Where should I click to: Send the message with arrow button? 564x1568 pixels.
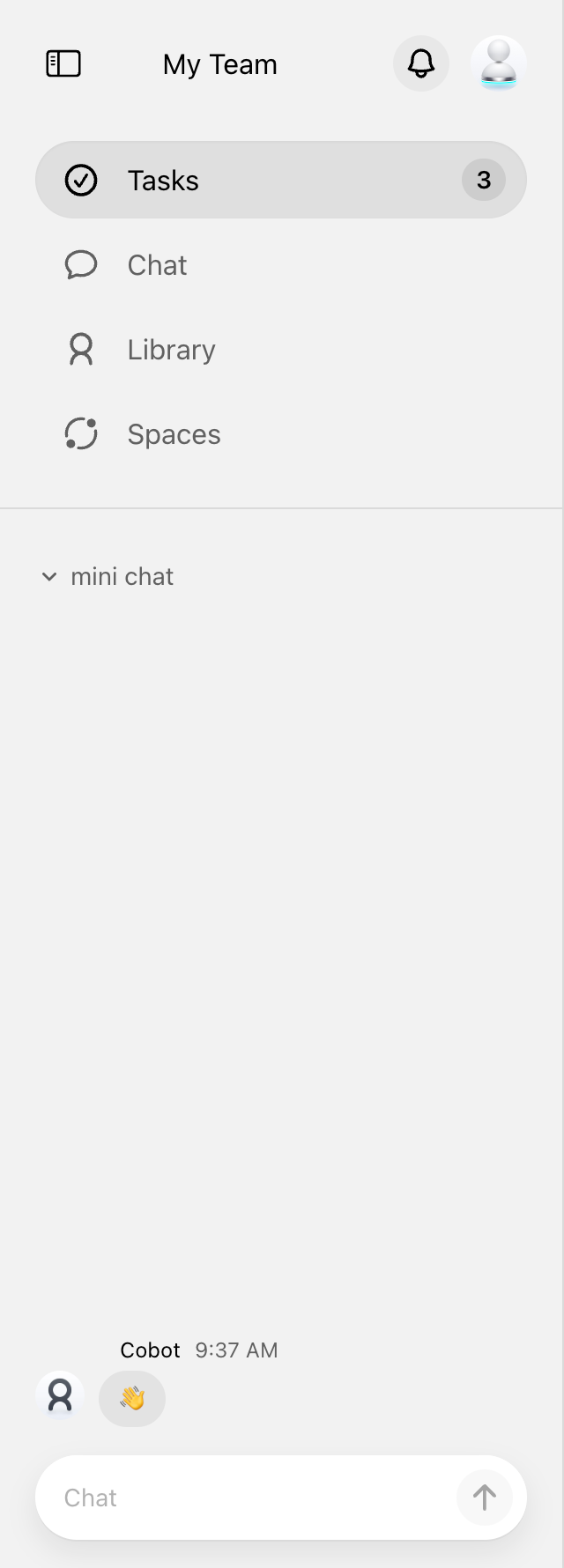[x=485, y=1498]
